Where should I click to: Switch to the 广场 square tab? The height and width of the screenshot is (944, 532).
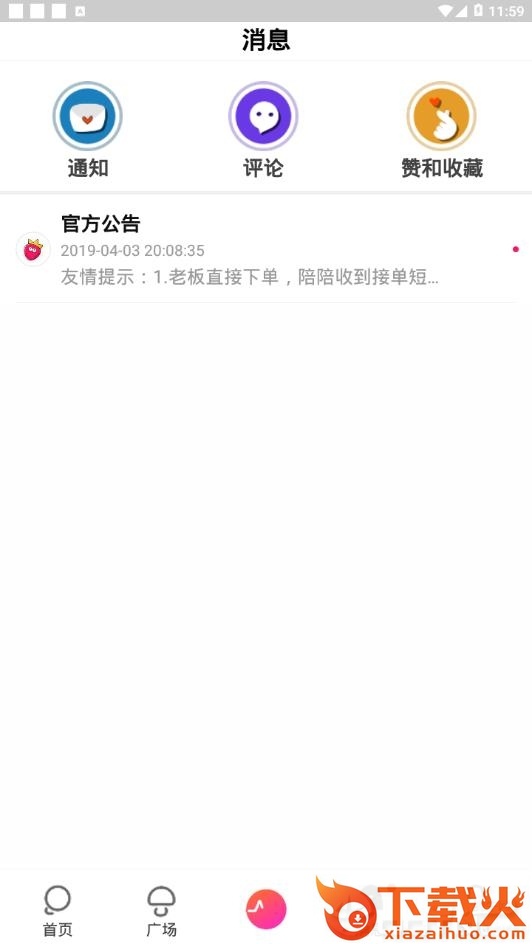coord(161,911)
